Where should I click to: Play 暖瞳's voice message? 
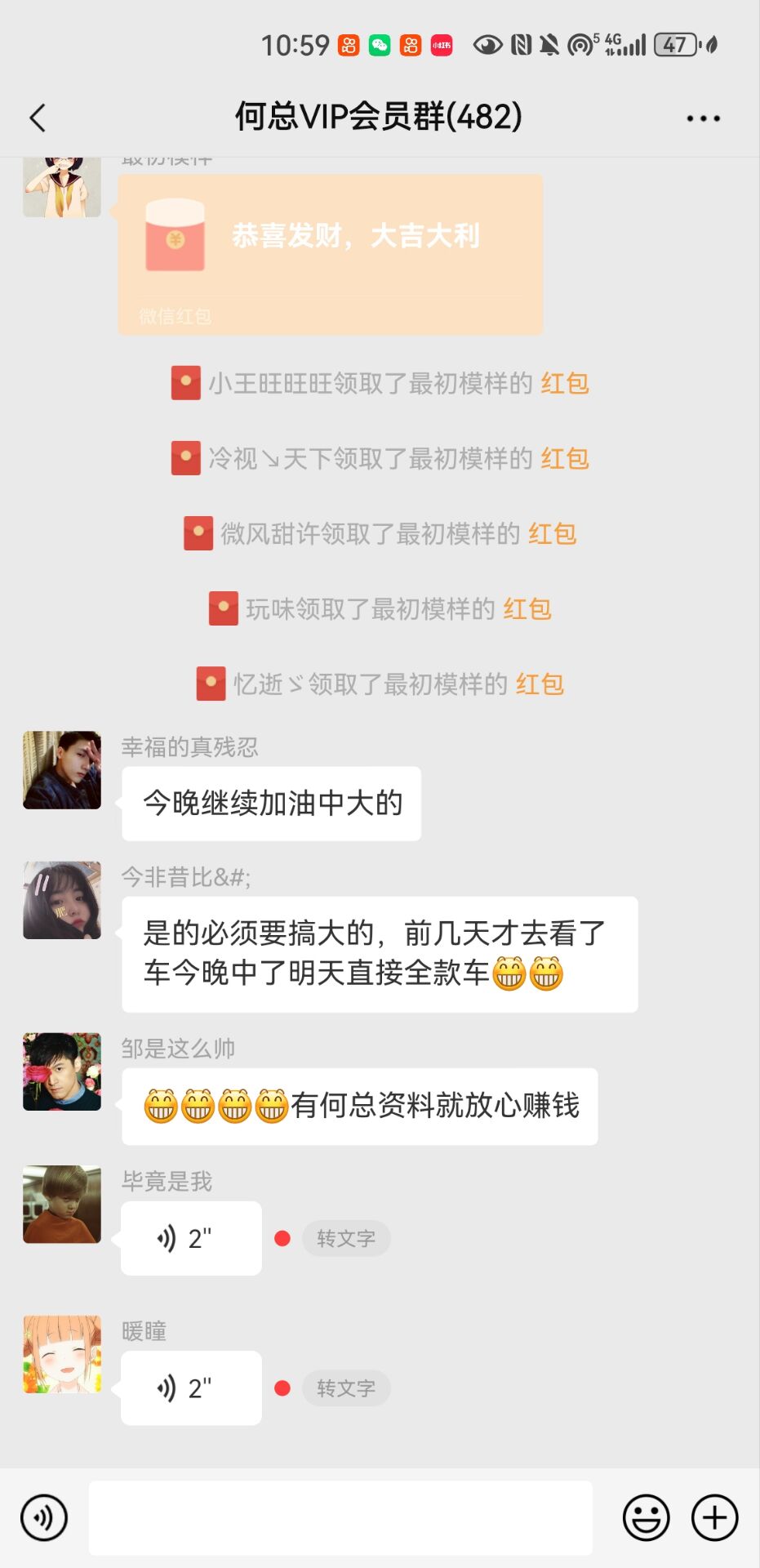[x=191, y=1388]
